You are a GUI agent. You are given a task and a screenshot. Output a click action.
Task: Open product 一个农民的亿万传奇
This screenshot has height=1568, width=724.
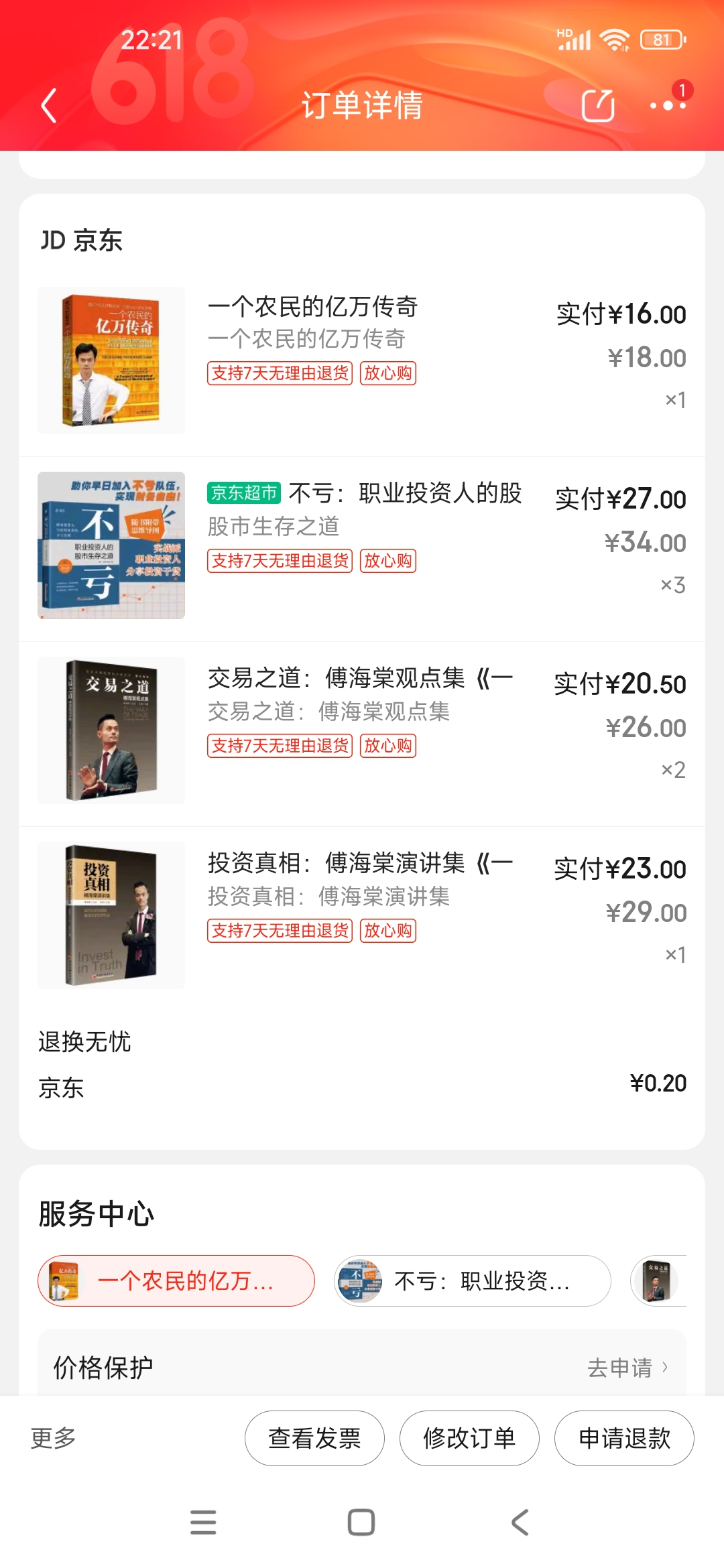pos(312,307)
